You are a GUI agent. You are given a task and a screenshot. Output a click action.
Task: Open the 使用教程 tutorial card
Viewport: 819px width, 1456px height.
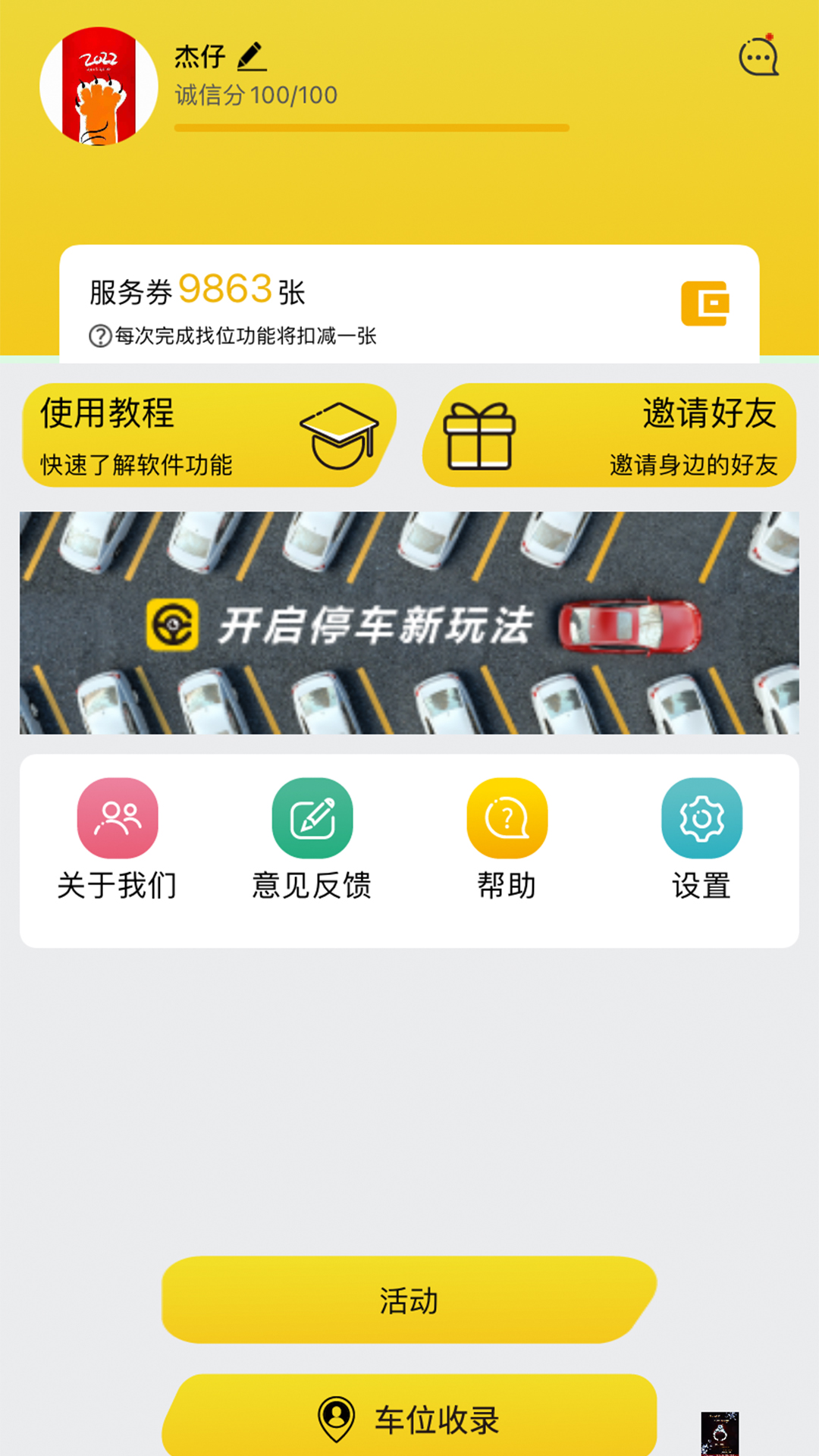point(205,436)
